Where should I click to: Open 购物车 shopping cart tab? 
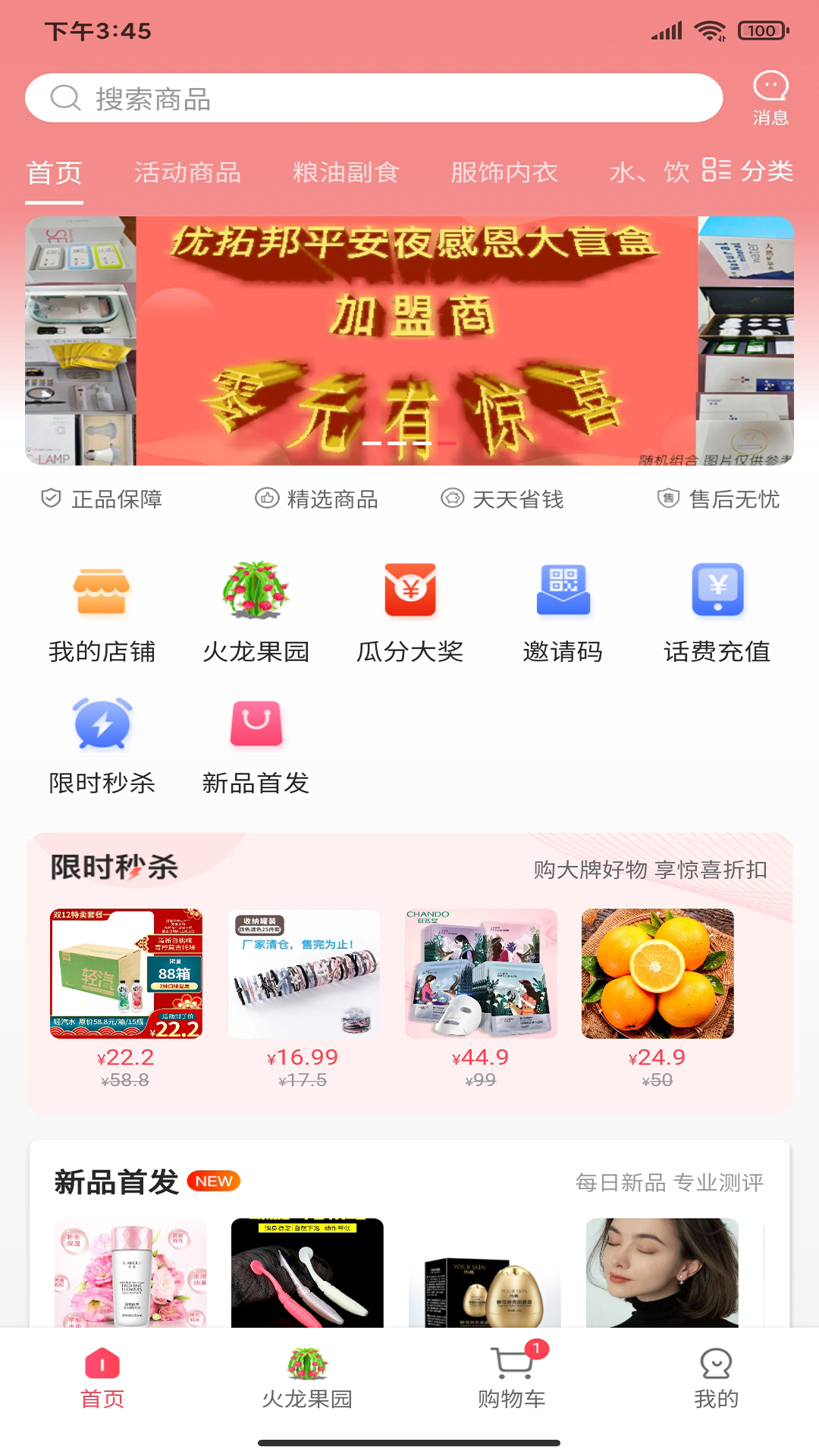tap(512, 1379)
